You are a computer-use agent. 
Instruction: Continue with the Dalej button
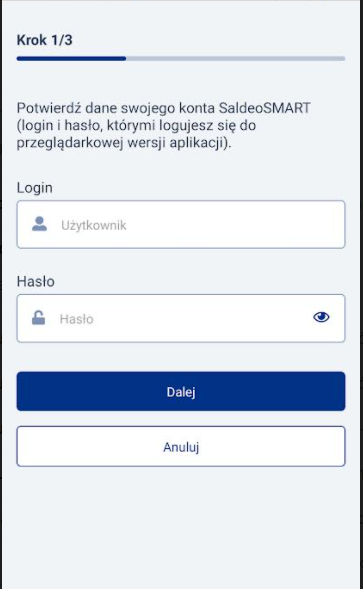[181, 391]
